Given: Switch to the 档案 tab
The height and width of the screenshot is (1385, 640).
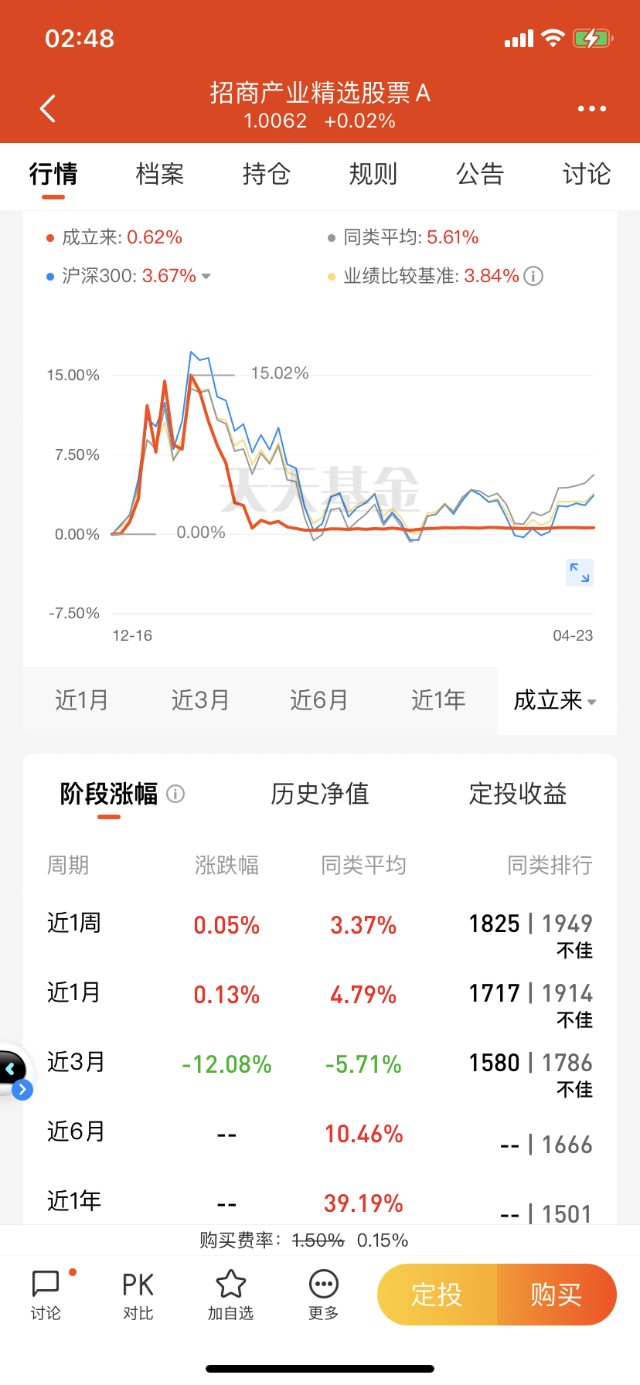Looking at the screenshot, I should click(x=160, y=174).
